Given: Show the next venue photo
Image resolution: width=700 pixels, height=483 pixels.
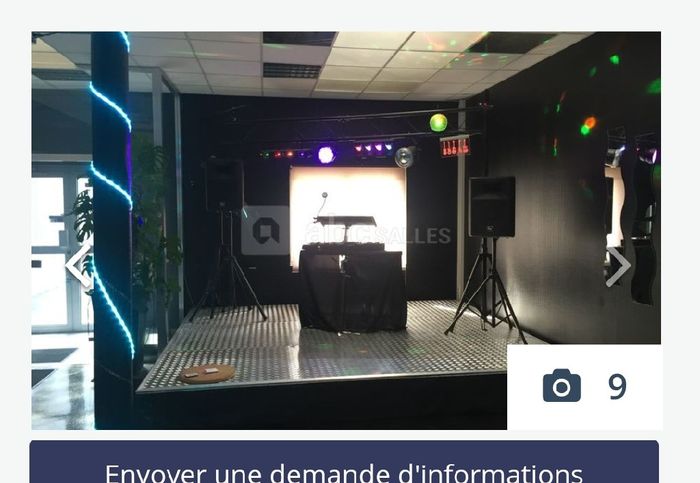Looking at the screenshot, I should (618, 266).
